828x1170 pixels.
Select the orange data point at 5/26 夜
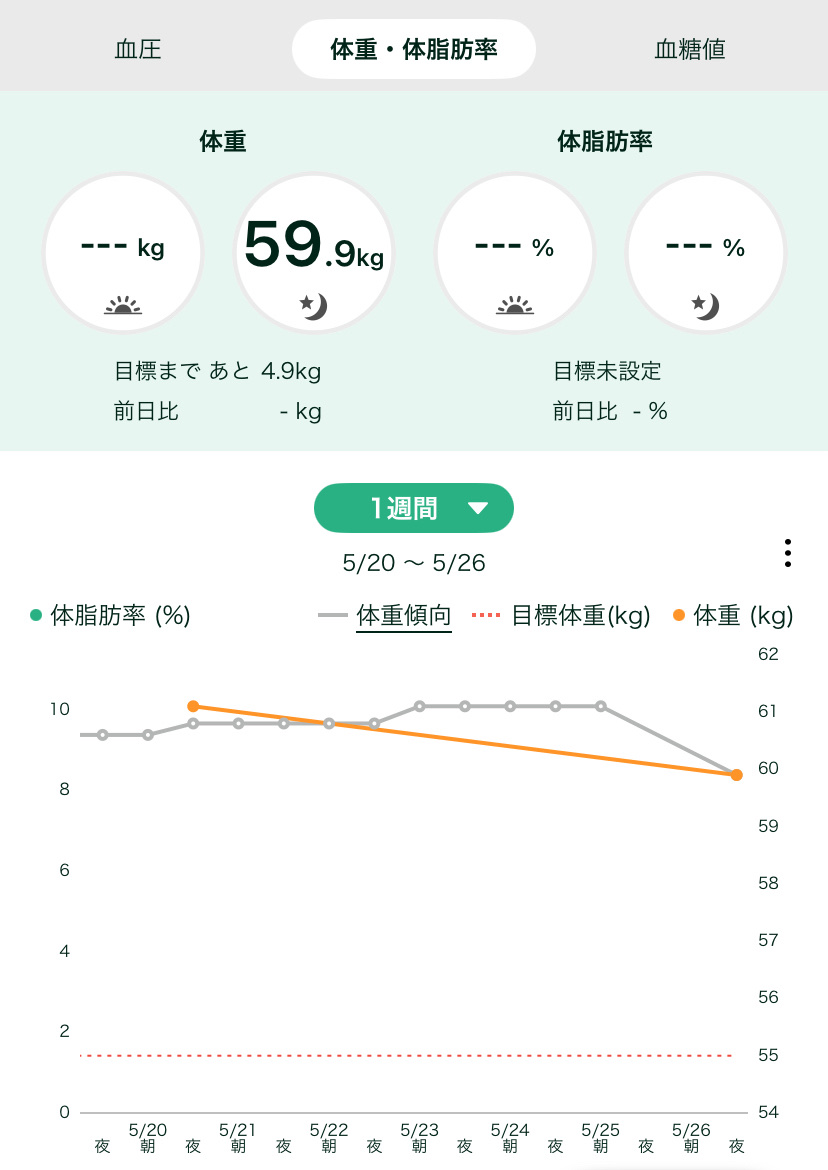coord(737,774)
